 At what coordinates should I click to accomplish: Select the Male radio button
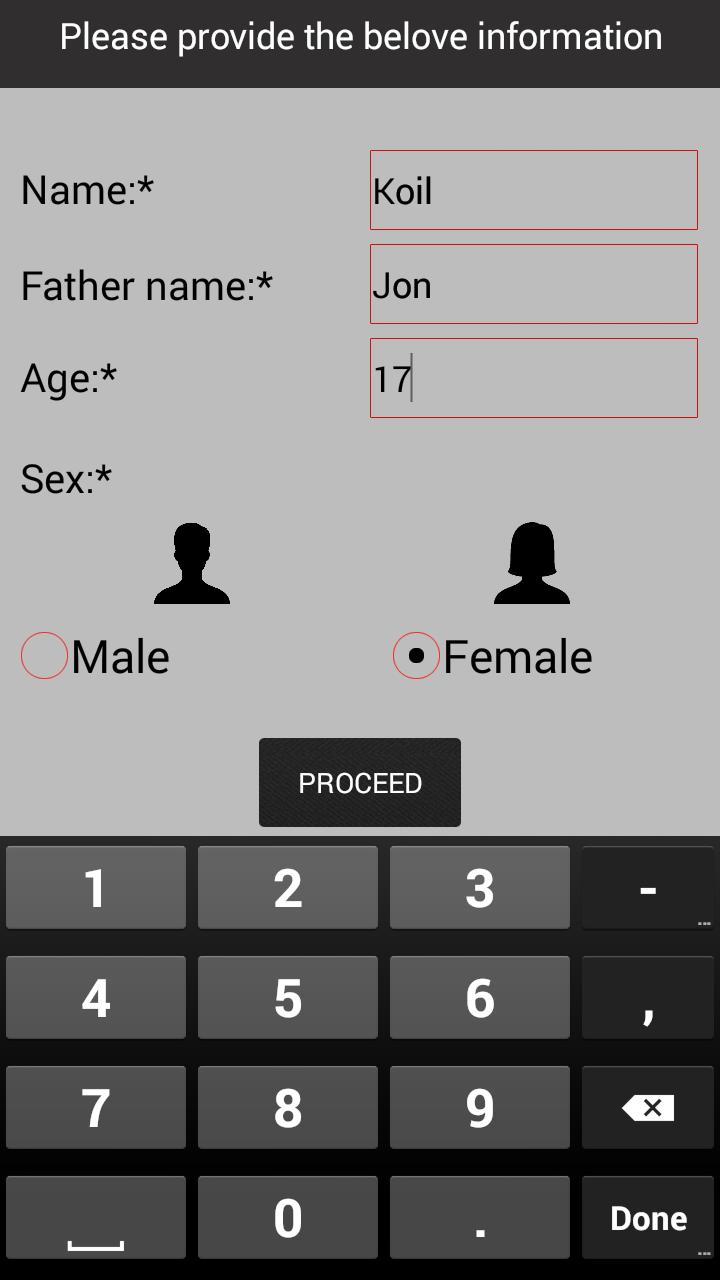point(45,656)
